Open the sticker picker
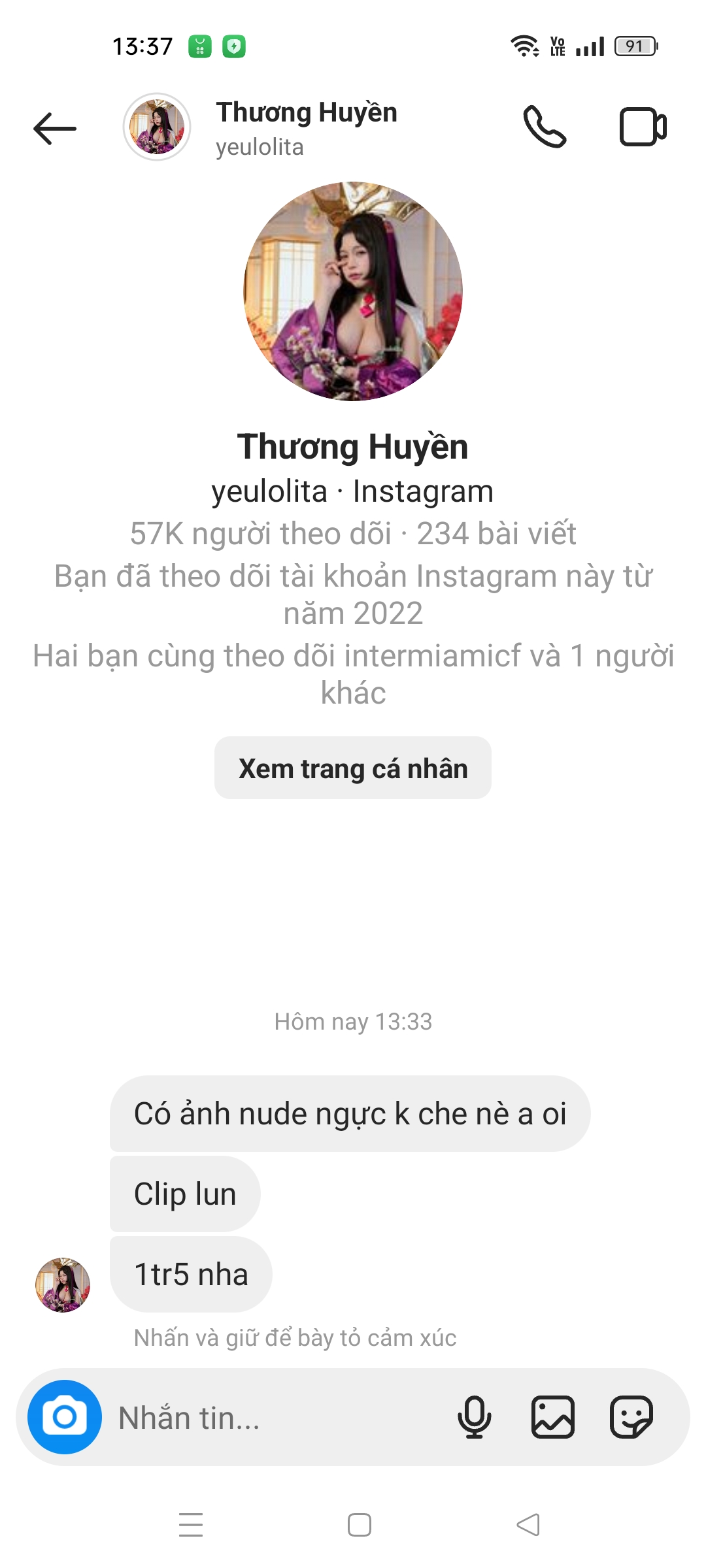 [x=631, y=1416]
